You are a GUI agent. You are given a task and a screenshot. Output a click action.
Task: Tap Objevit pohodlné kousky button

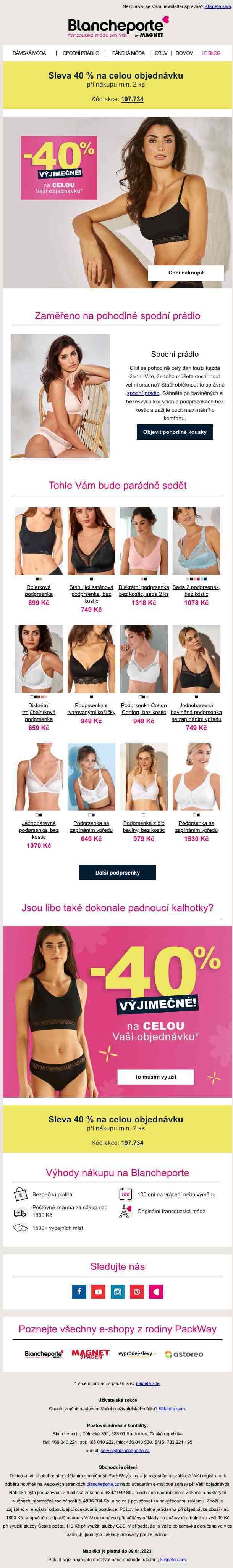[175, 432]
